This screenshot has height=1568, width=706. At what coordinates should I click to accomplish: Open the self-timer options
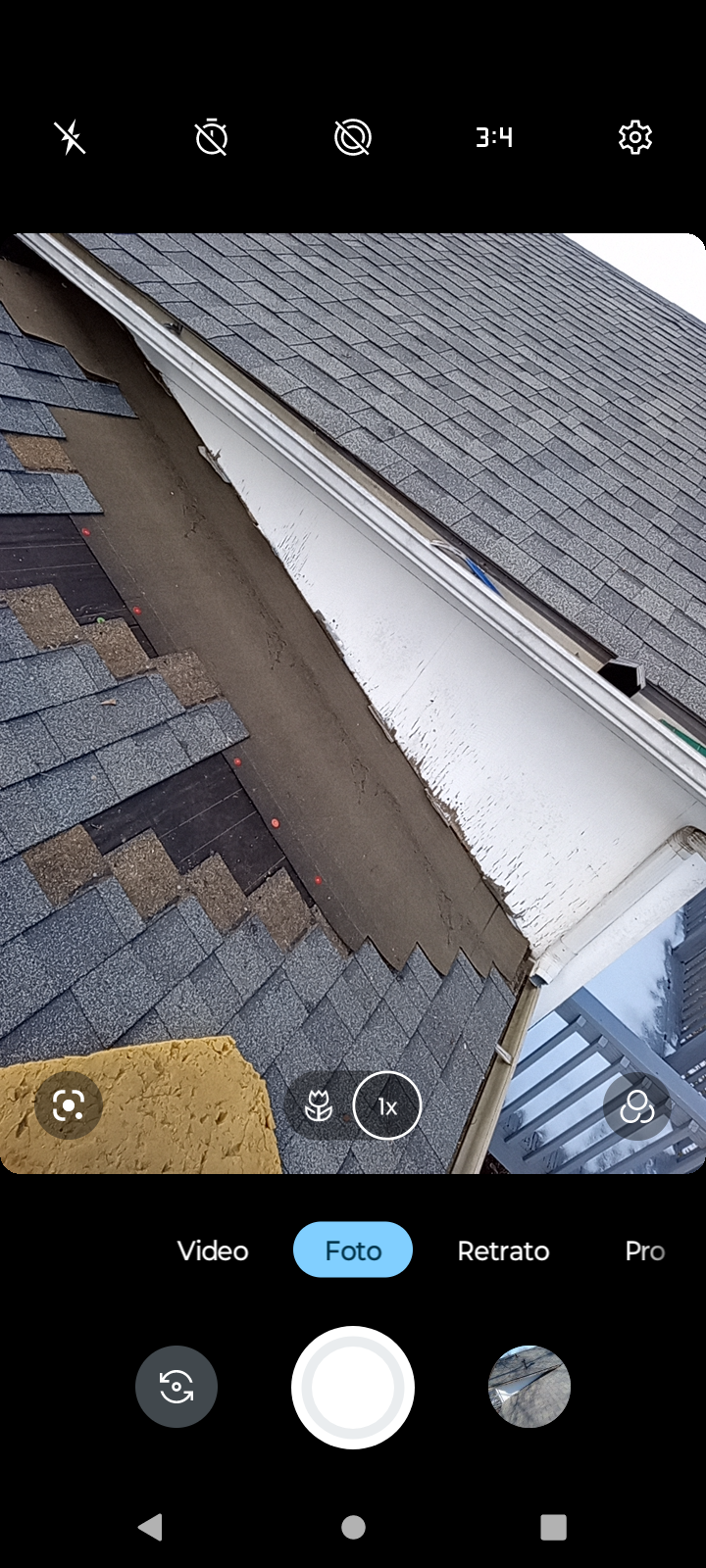point(211,137)
